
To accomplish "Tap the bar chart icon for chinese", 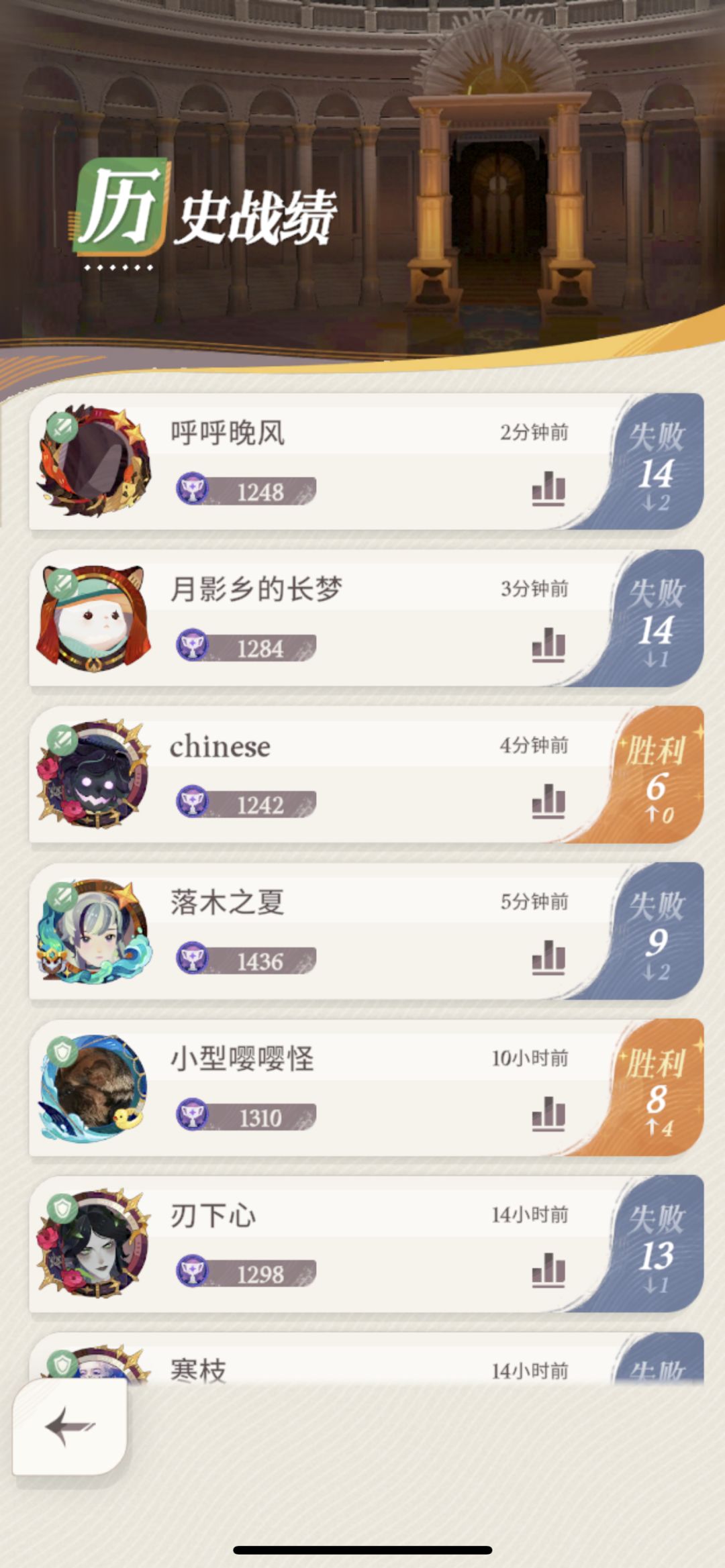I will (x=548, y=801).
